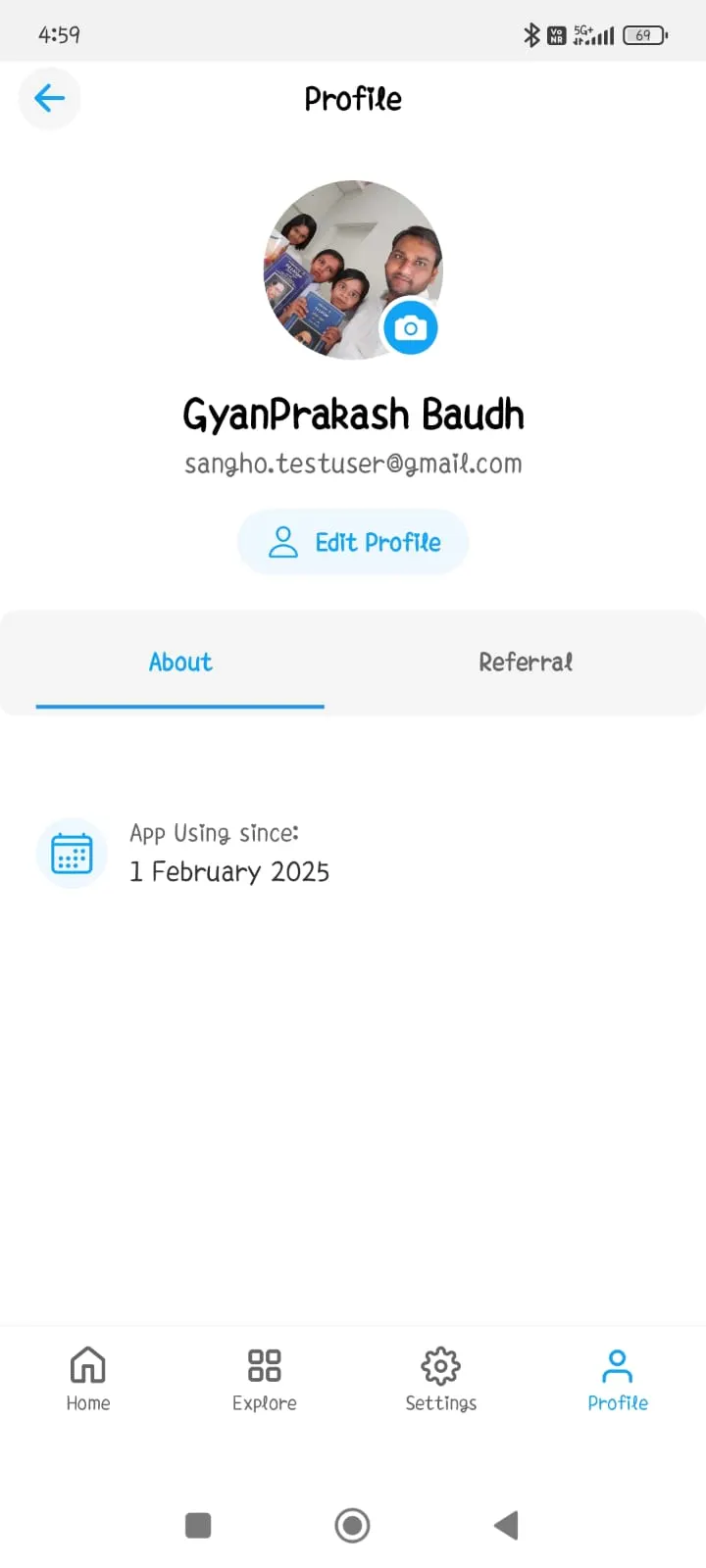This screenshot has width=706, height=1568.
Task: Open the Explore section
Action: click(x=265, y=1379)
